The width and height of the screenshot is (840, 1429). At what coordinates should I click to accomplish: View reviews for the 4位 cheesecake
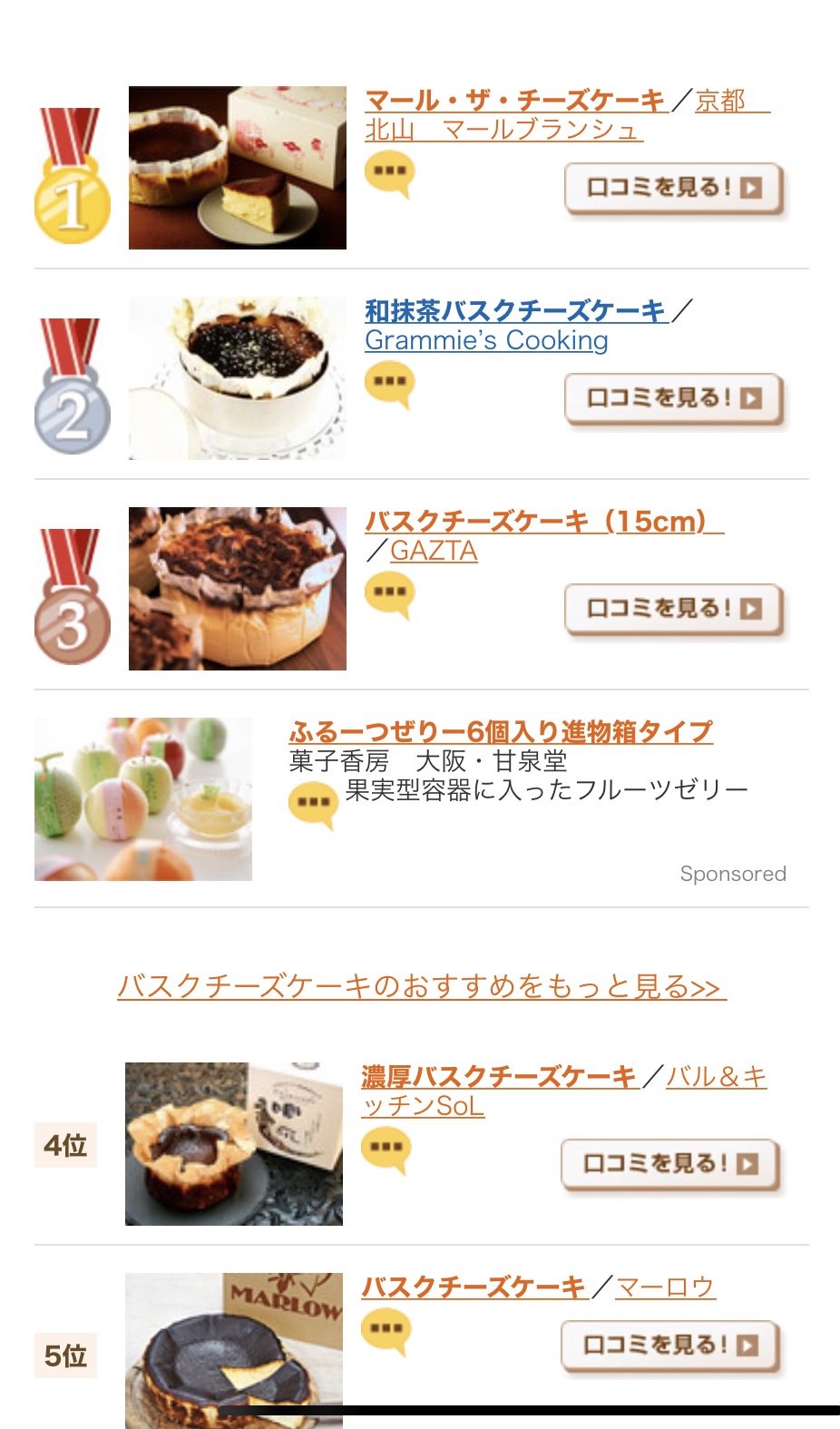coord(670,1165)
